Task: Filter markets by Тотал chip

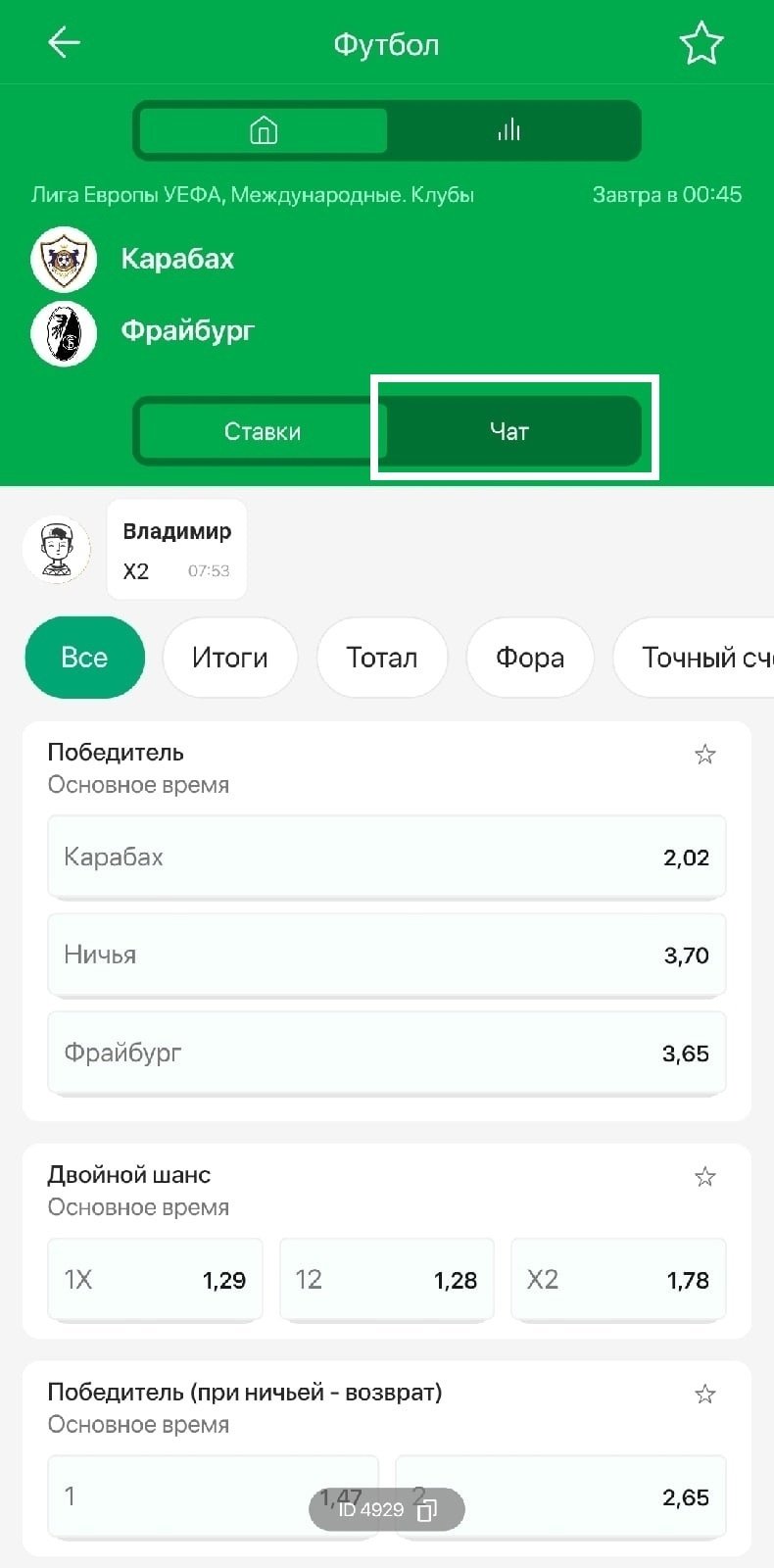Action: click(381, 658)
